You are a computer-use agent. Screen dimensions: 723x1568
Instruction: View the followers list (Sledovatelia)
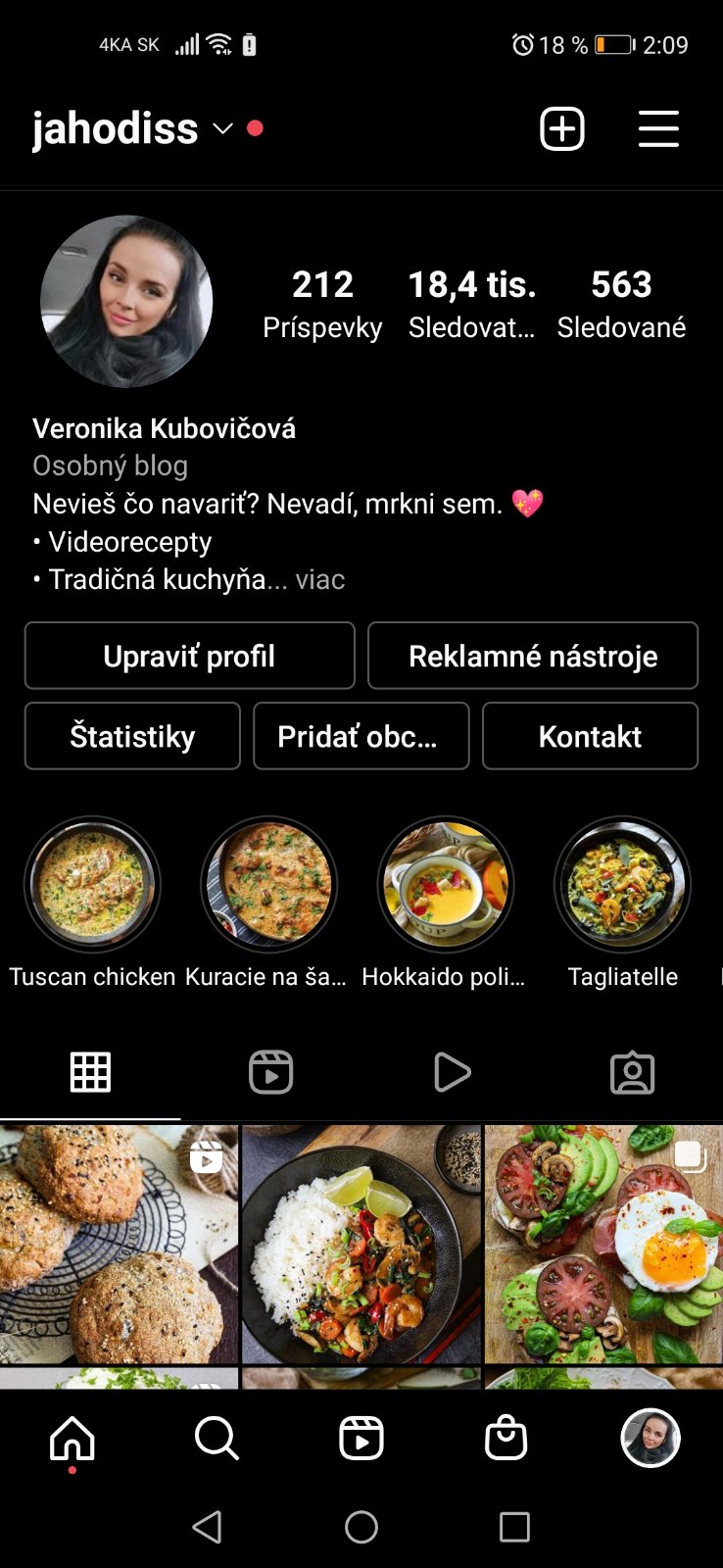471,304
